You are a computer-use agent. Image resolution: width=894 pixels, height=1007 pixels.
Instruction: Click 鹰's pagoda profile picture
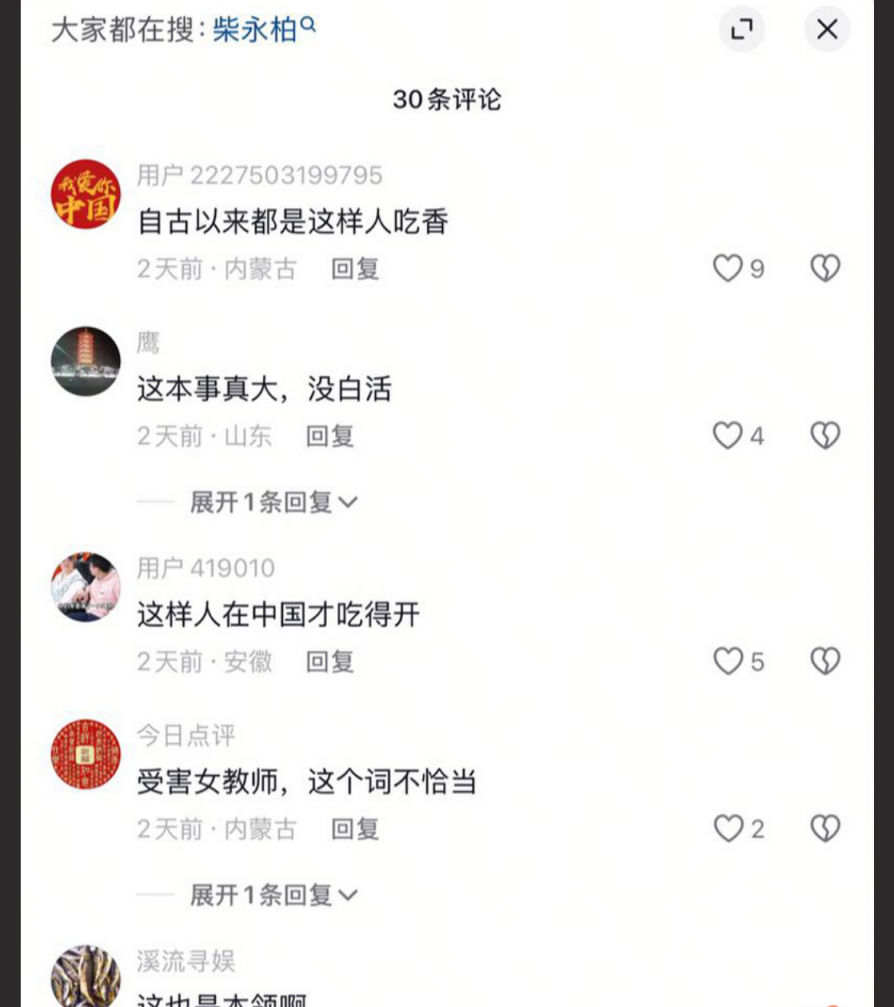[86, 362]
